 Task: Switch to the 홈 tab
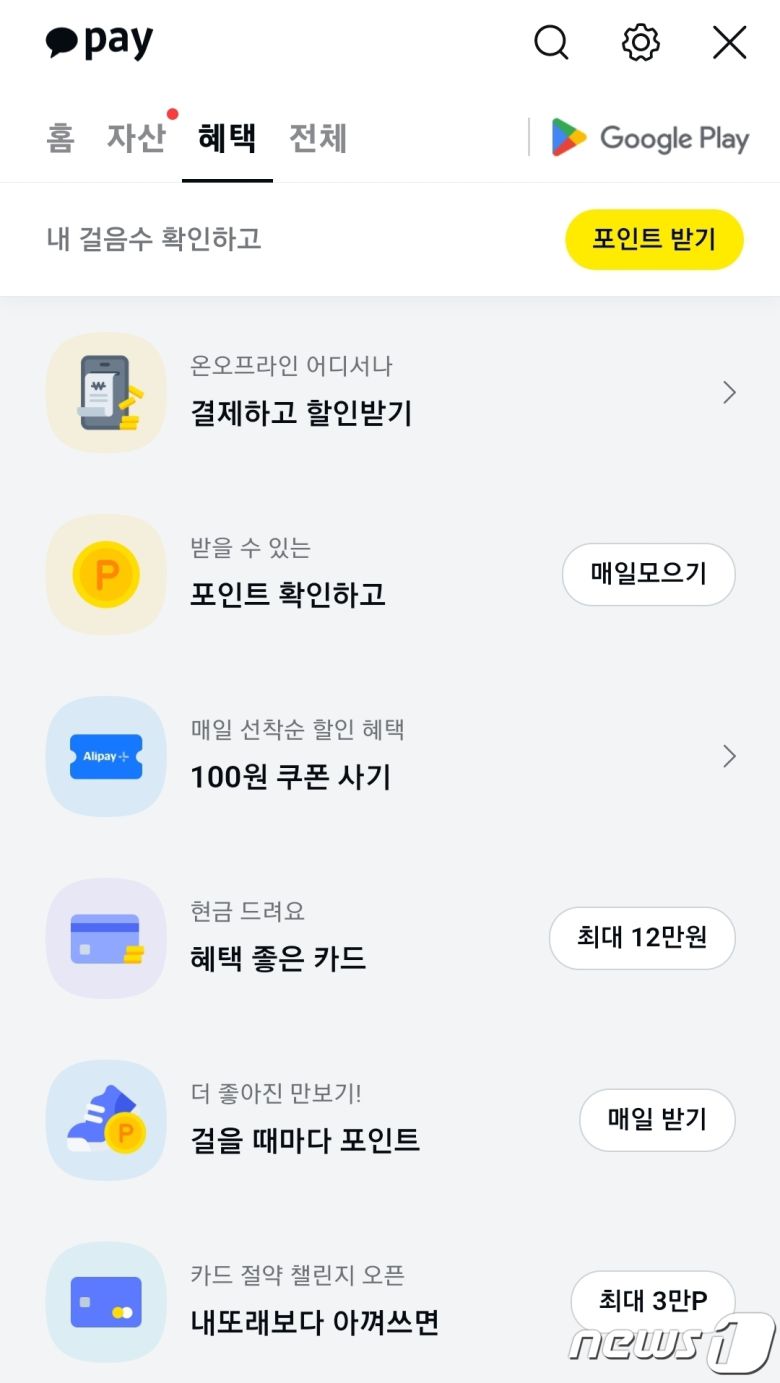tap(60, 139)
